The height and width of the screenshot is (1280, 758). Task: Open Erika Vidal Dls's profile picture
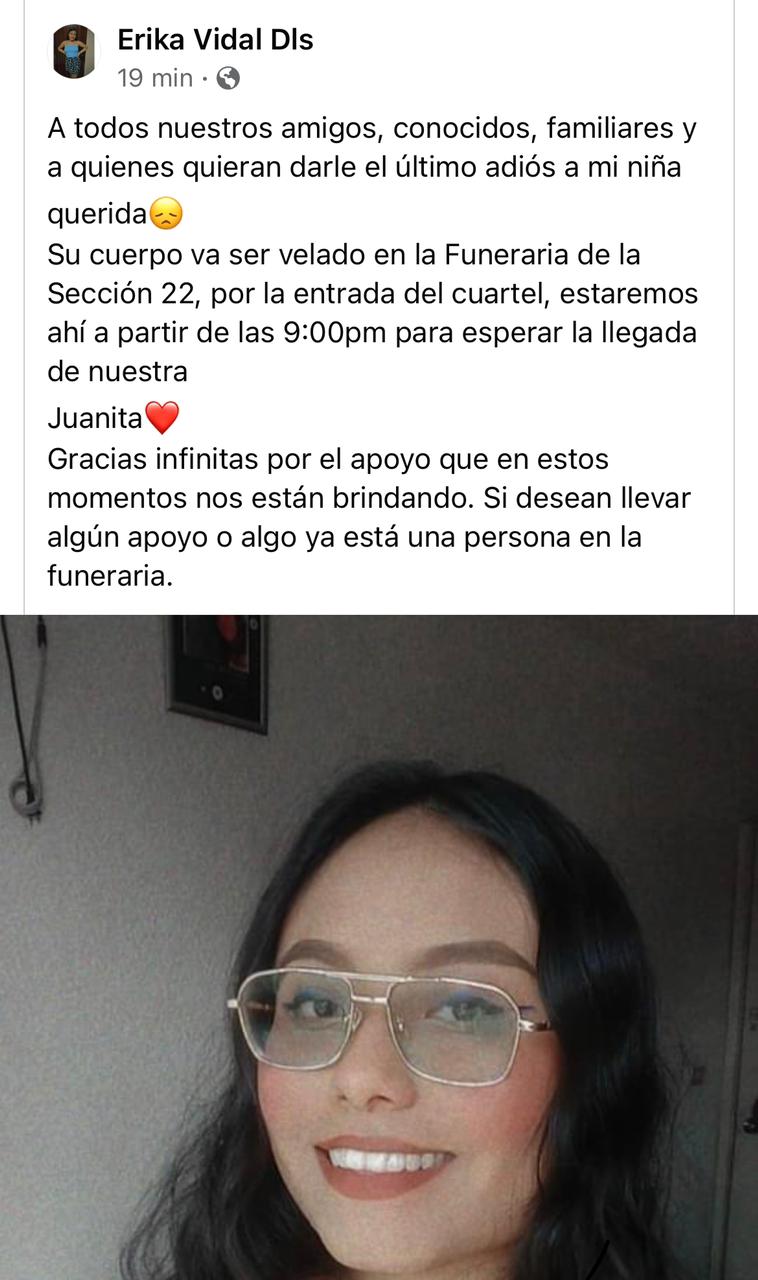pyautogui.click(x=75, y=52)
